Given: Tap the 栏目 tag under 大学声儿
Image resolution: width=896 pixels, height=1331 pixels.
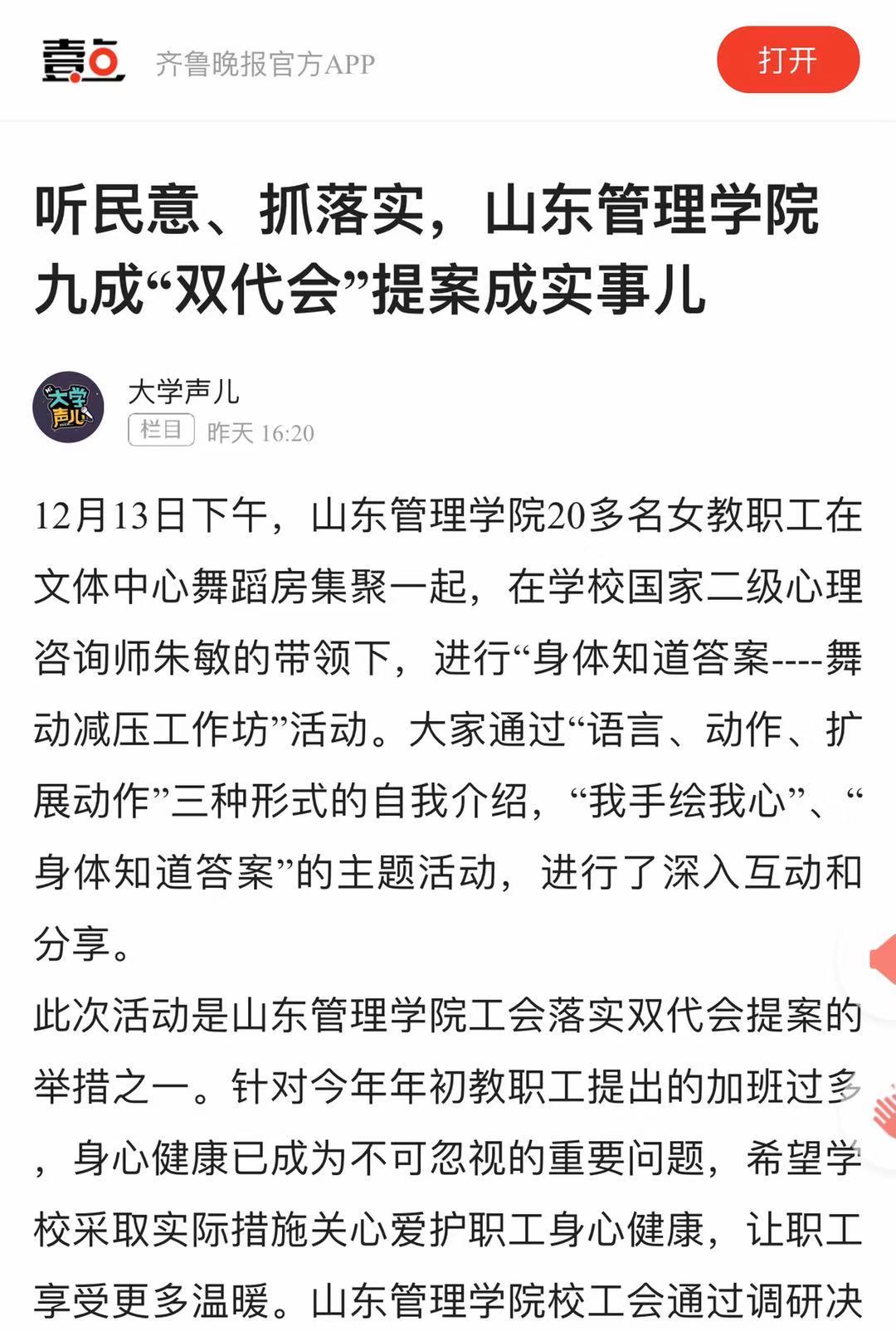Looking at the screenshot, I should coord(161,431).
